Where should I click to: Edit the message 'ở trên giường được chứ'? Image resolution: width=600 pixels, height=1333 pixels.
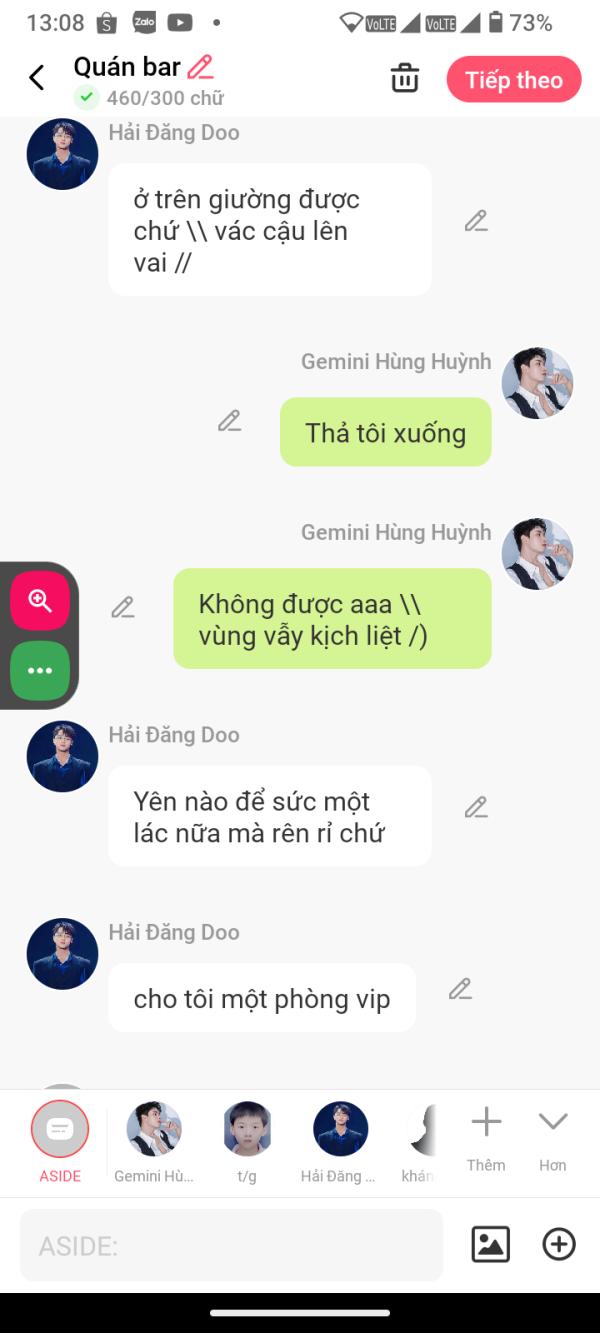[x=476, y=221]
